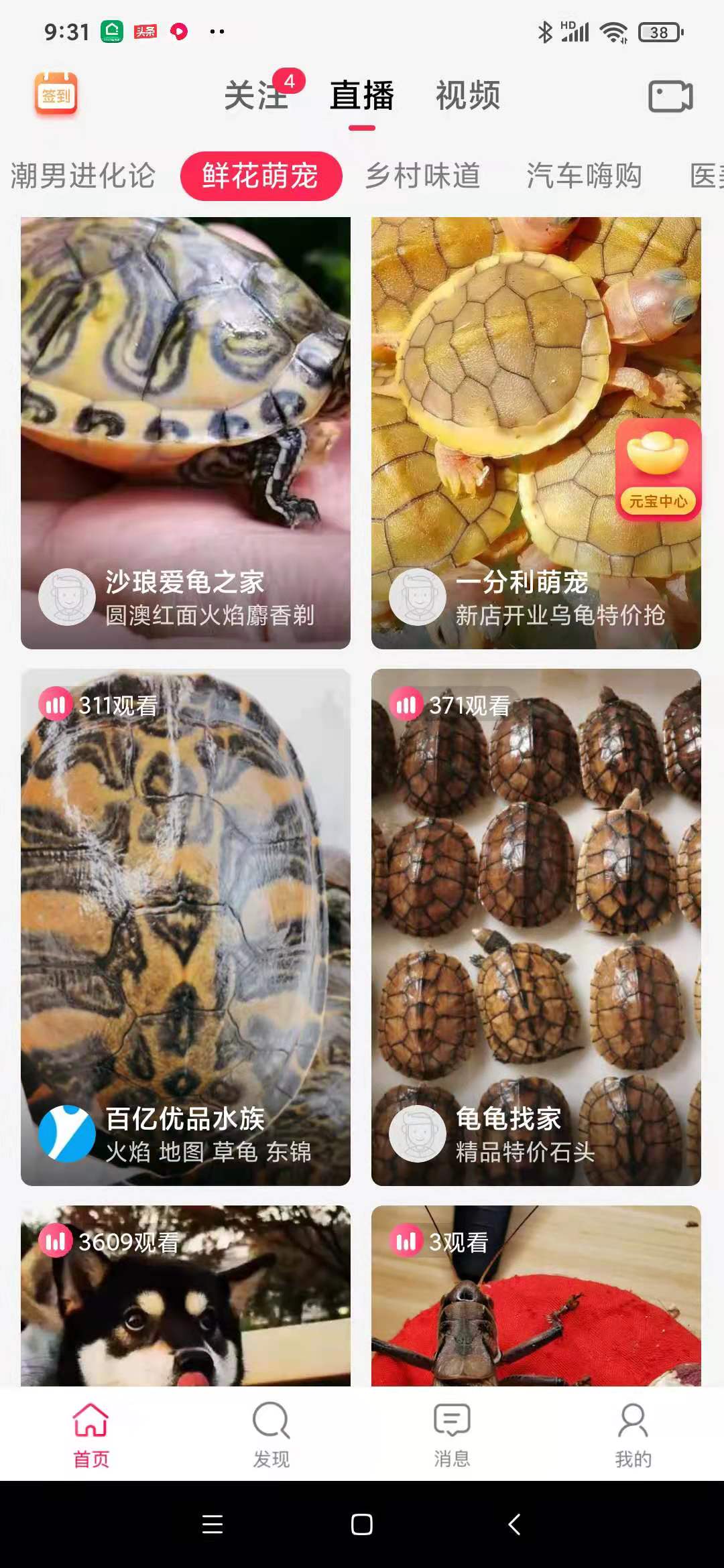Viewport: 724px width, 1568px height.
Task: Select the 乡村味道 category chip
Action: coord(422,176)
